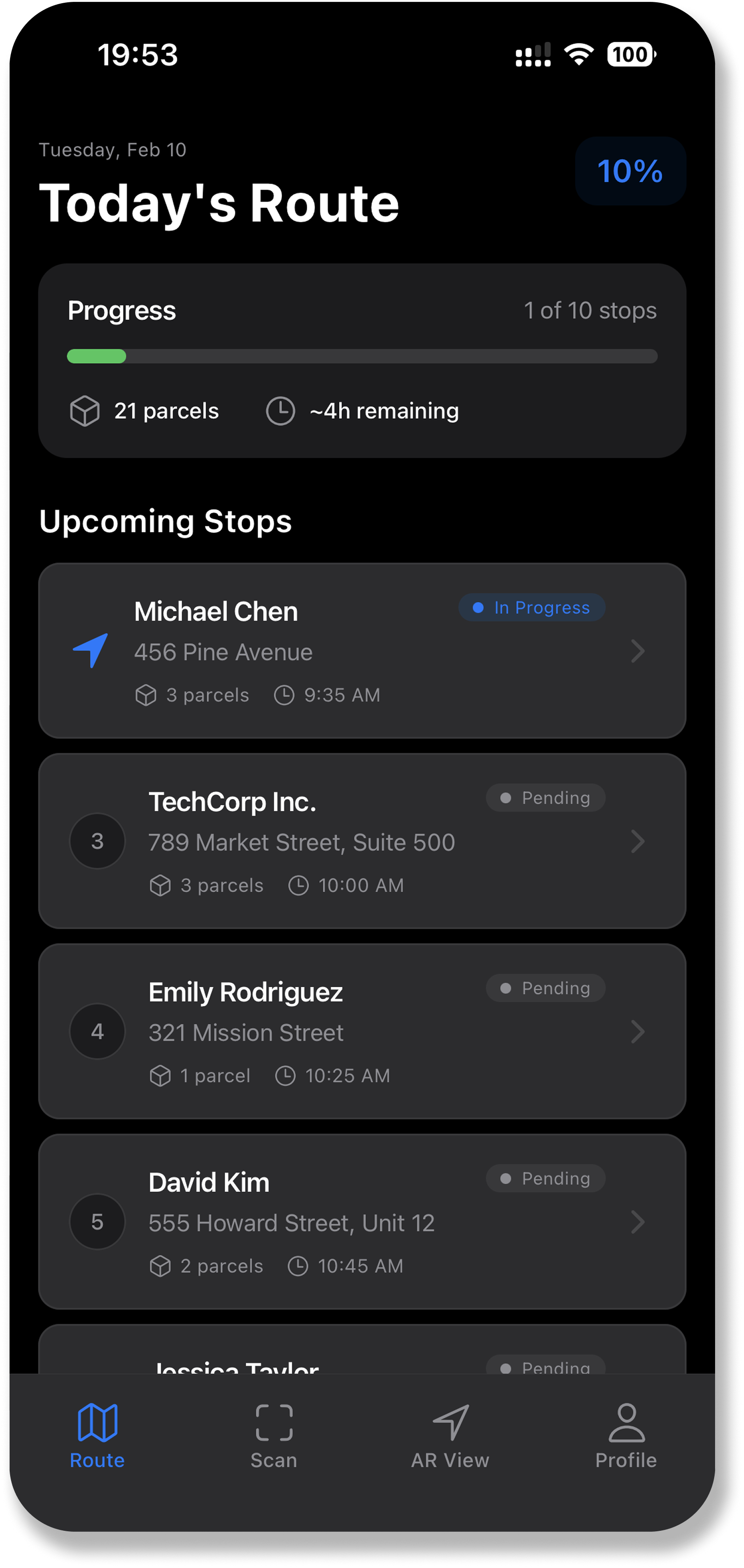Open David Kim's delivery stop

point(362,1222)
